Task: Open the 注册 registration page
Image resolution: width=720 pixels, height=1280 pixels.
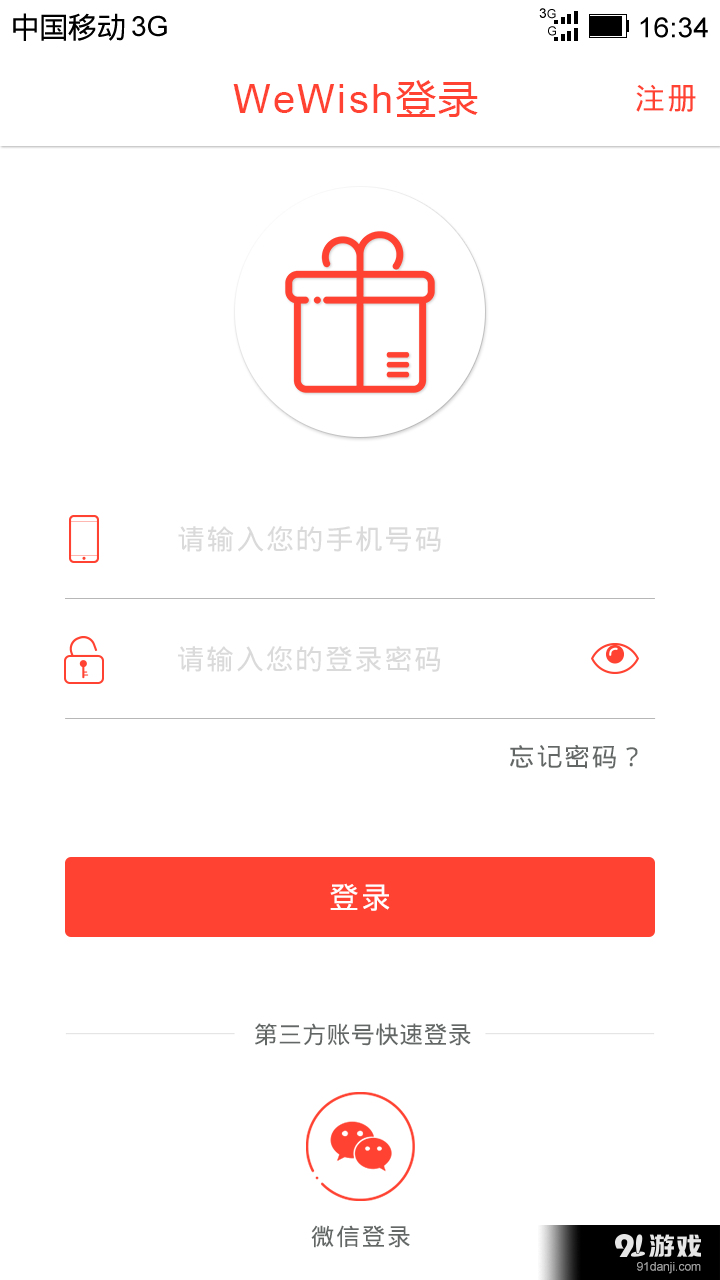Action: coord(663,100)
